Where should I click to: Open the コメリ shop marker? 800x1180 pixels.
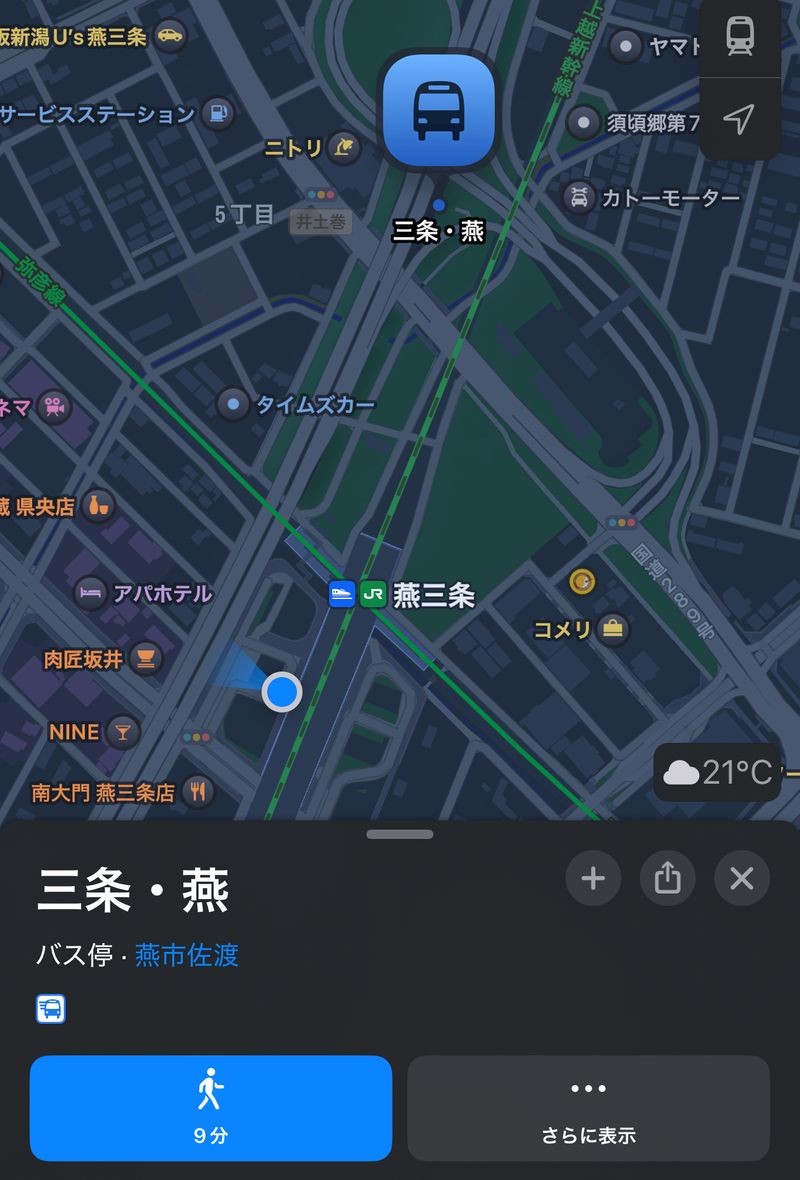[x=612, y=629]
